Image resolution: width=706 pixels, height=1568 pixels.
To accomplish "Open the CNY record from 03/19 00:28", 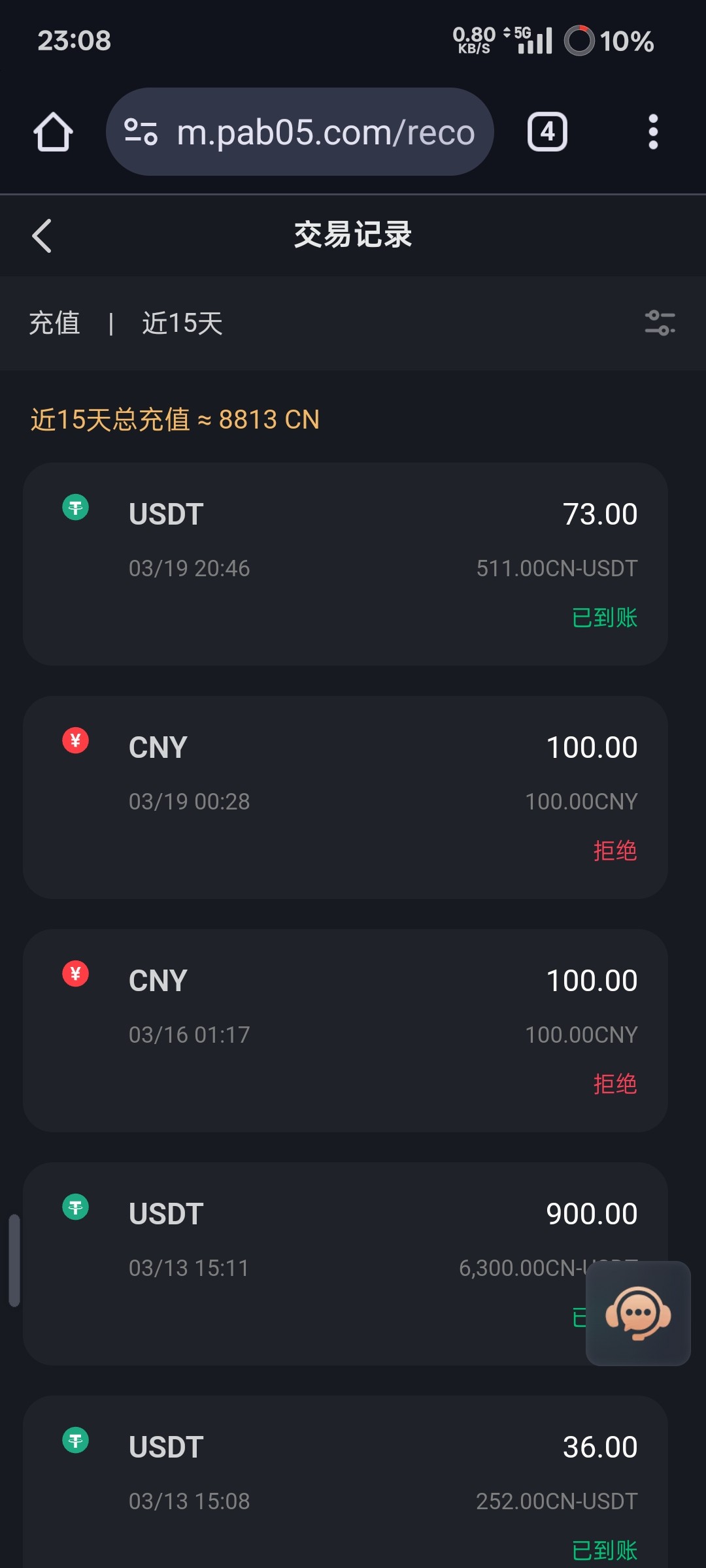I will (345, 797).
